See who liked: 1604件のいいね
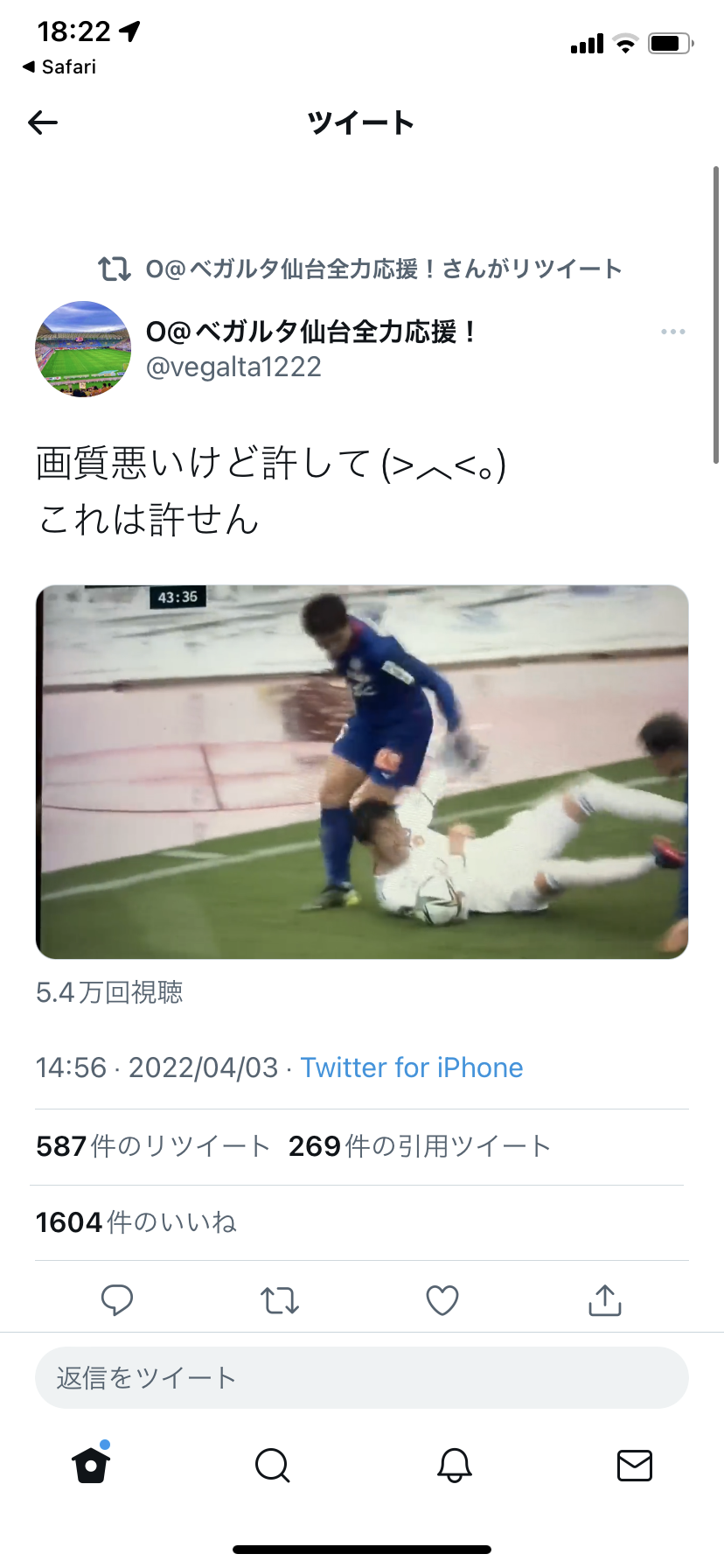This screenshot has width=724, height=1568. coord(136,1222)
